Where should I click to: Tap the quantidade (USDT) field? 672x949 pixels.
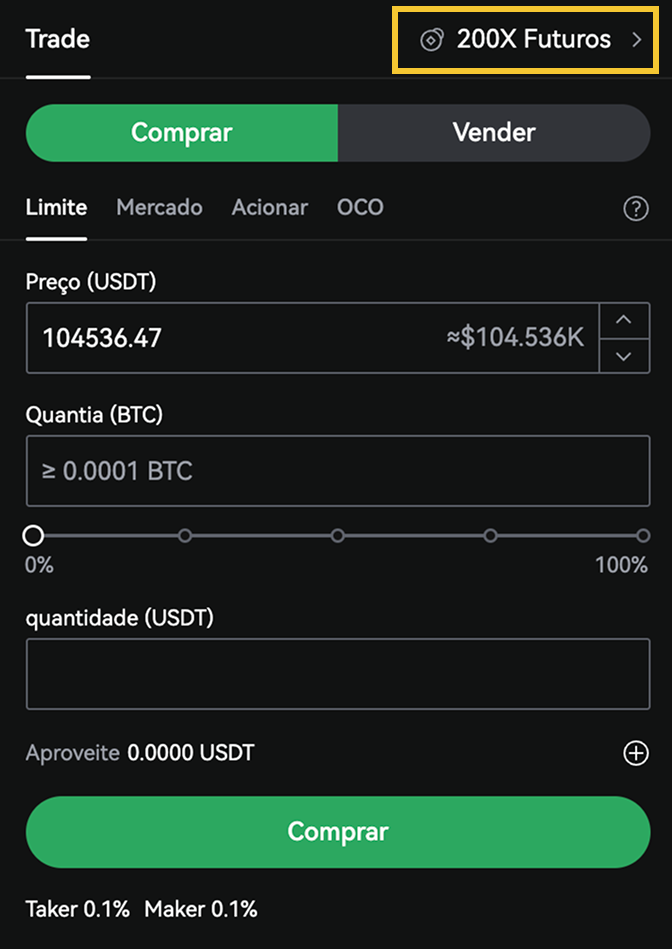pyautogui.click(x=338, y=675)
